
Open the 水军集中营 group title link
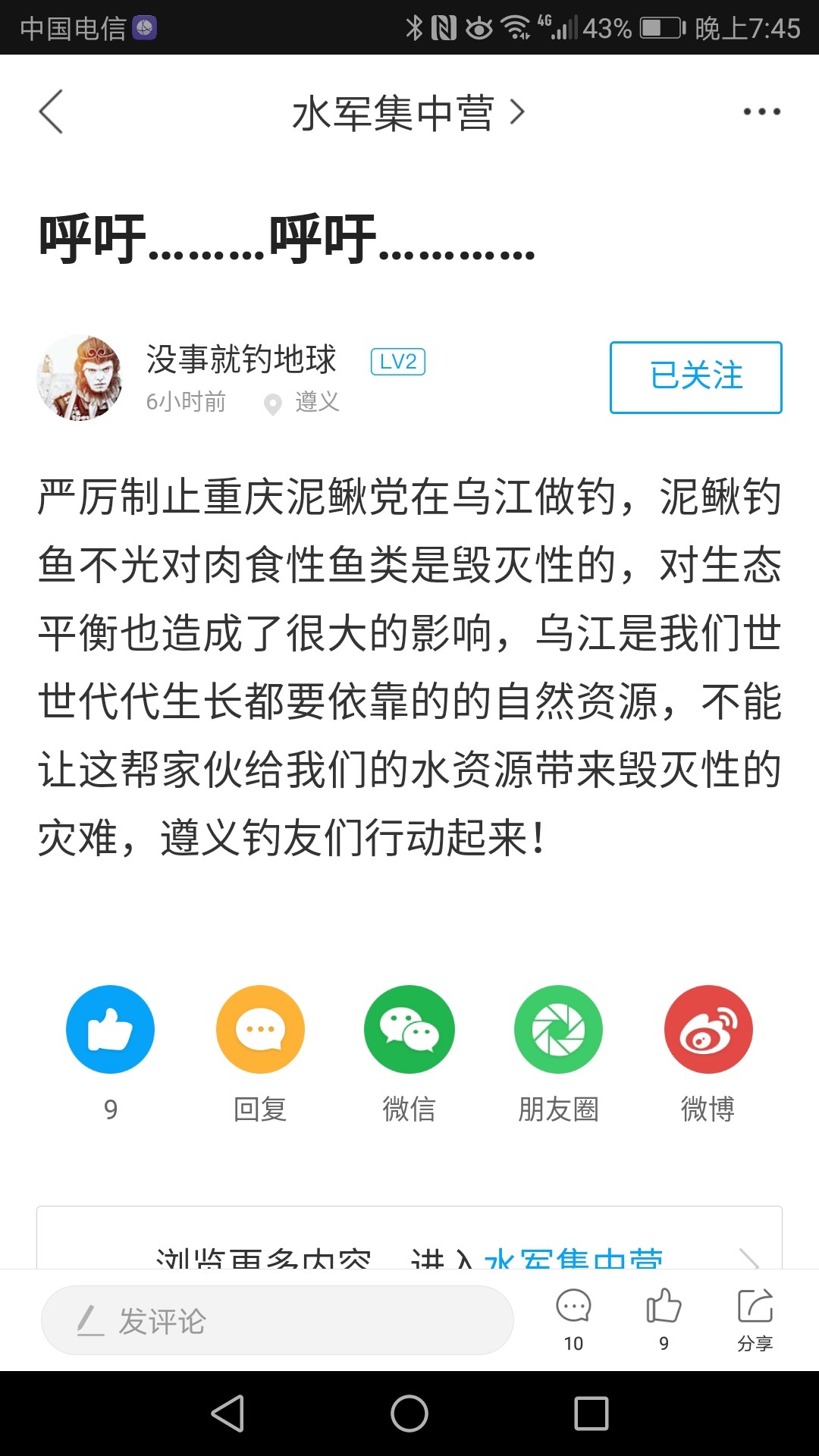click(x=407, y=113)
